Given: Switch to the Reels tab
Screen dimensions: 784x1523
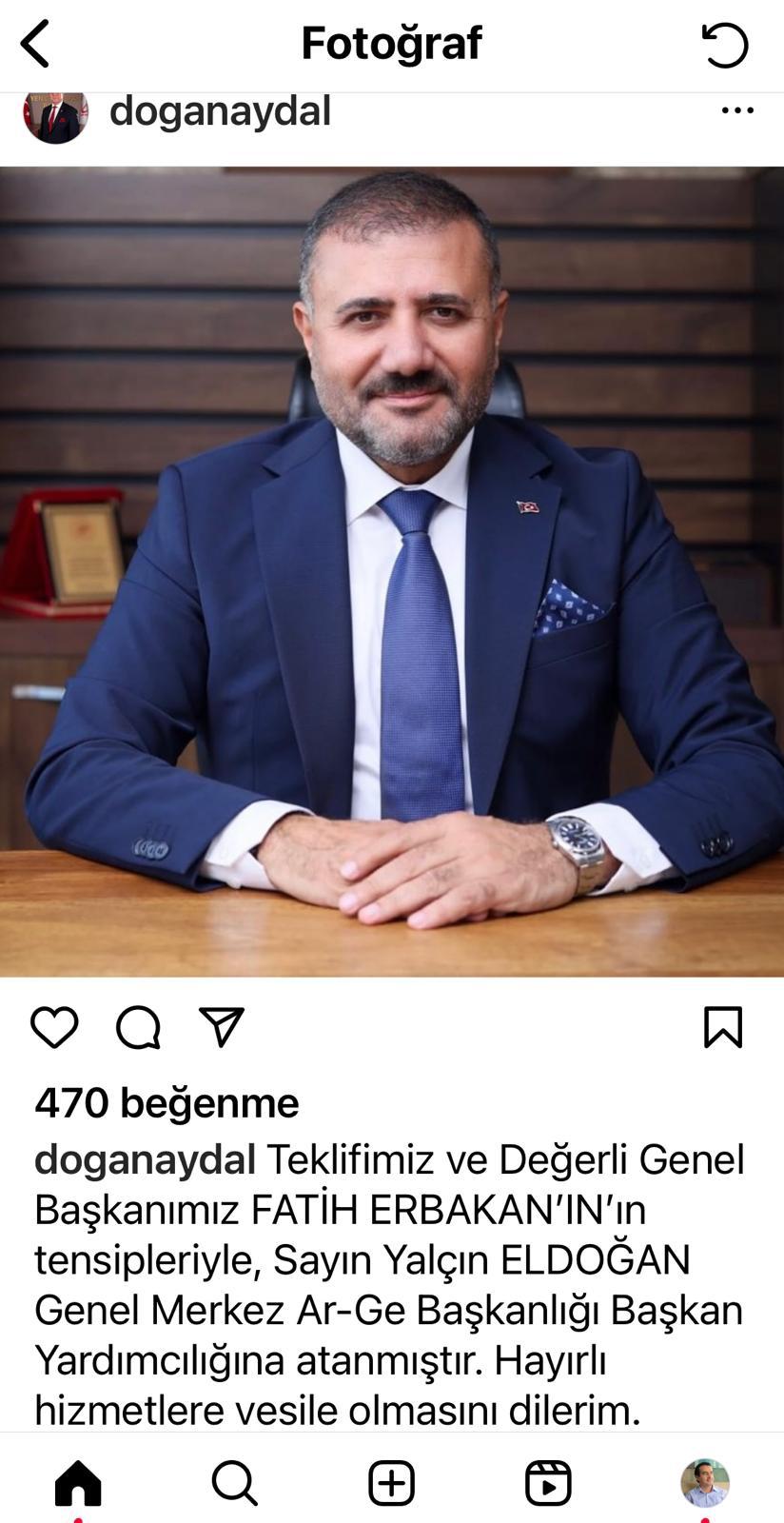Looking at the screenshot, I should (x=548, y=1482).
